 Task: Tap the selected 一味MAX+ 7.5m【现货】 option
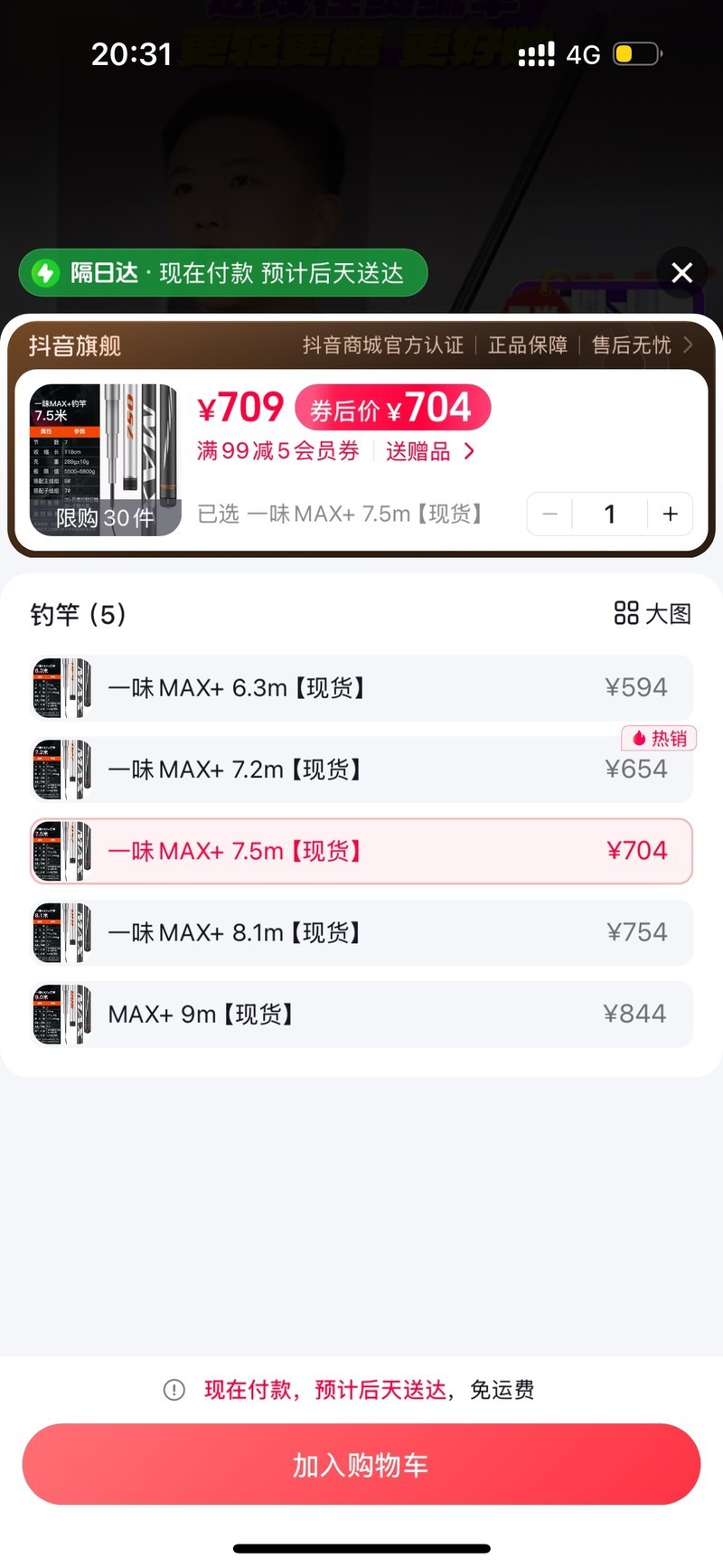(361, 851)
